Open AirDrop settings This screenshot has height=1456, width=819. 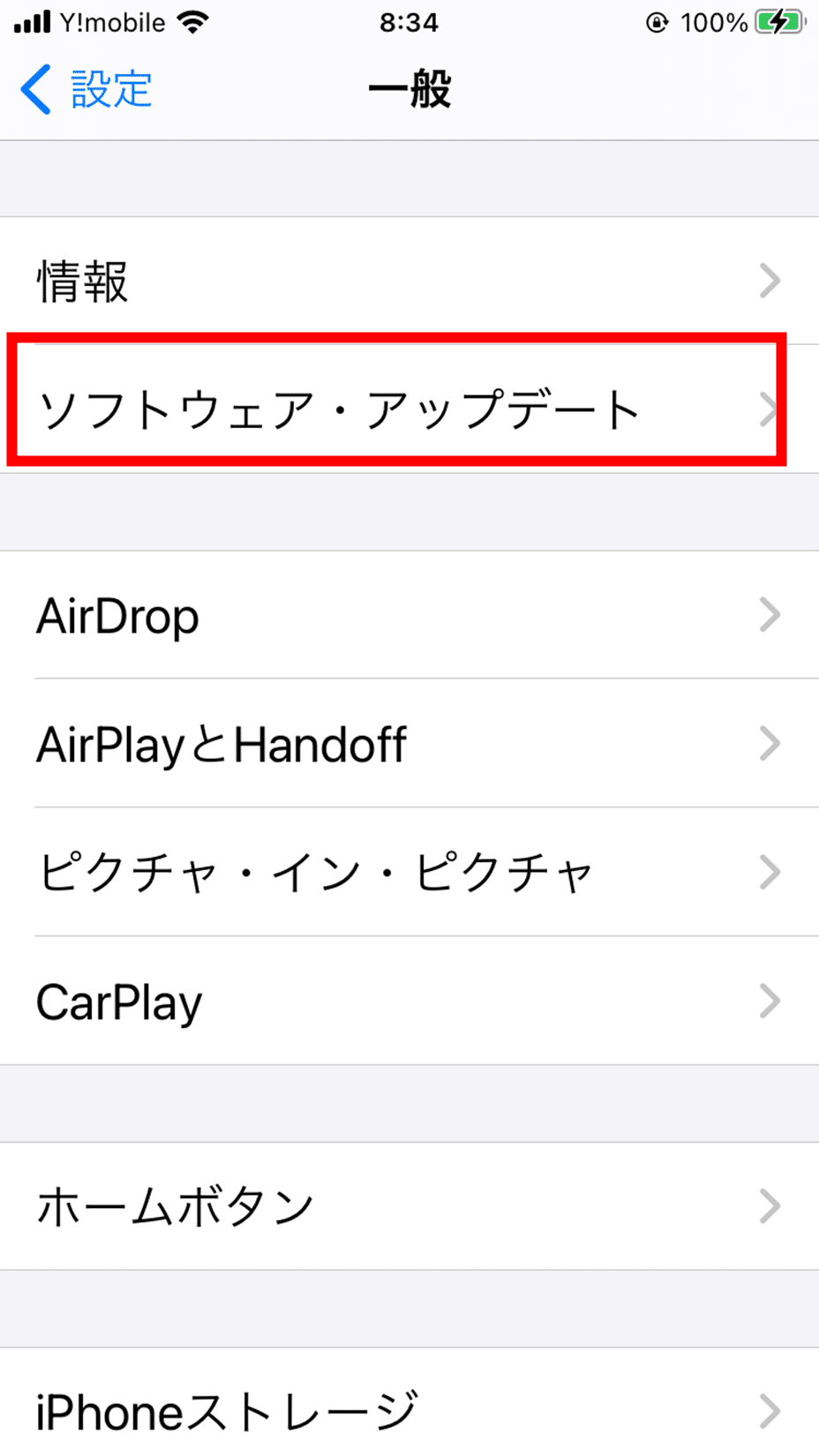tap(409, 616)
